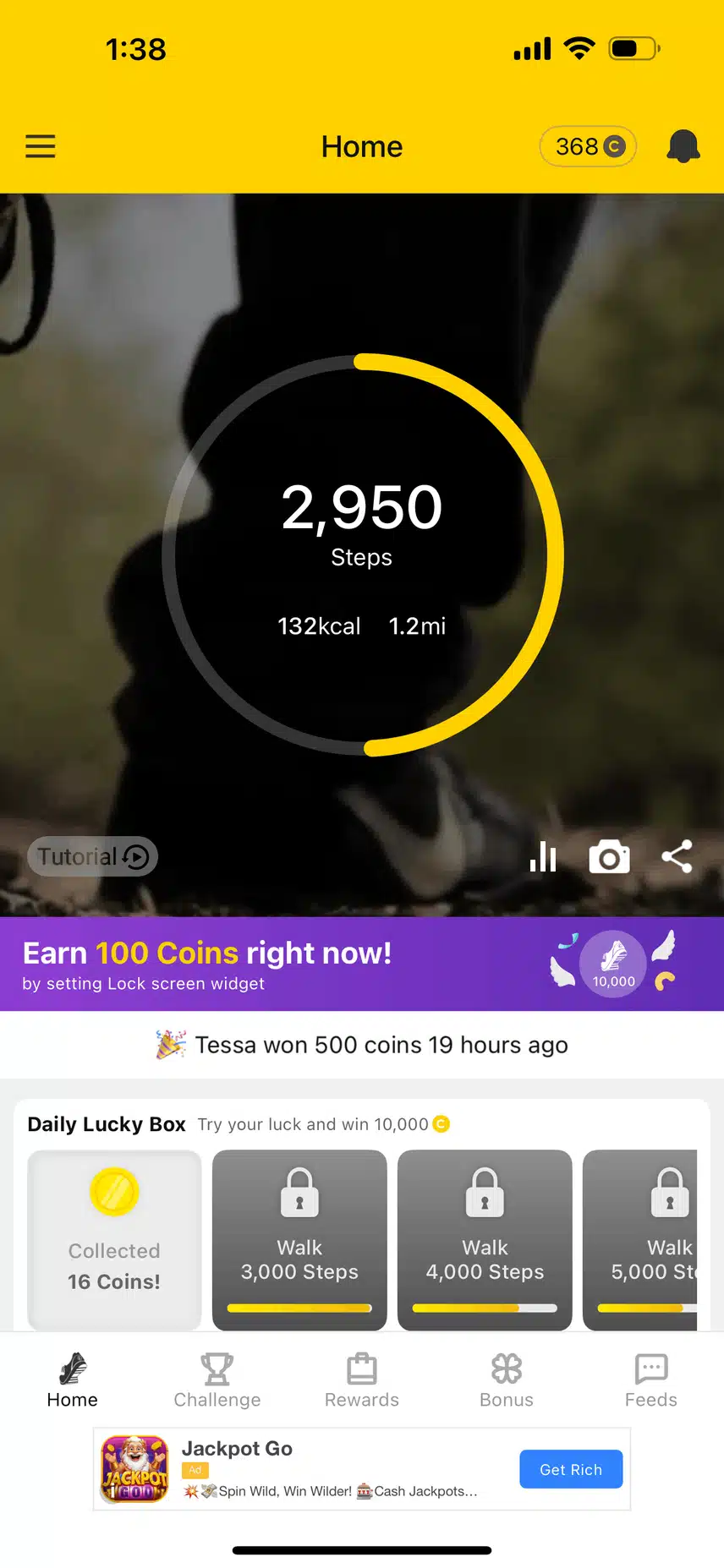Viewport: 724px width, 1568px height.
Task: Open the Walk 3,000 Steps lucky box
Action: [299, 1238]
